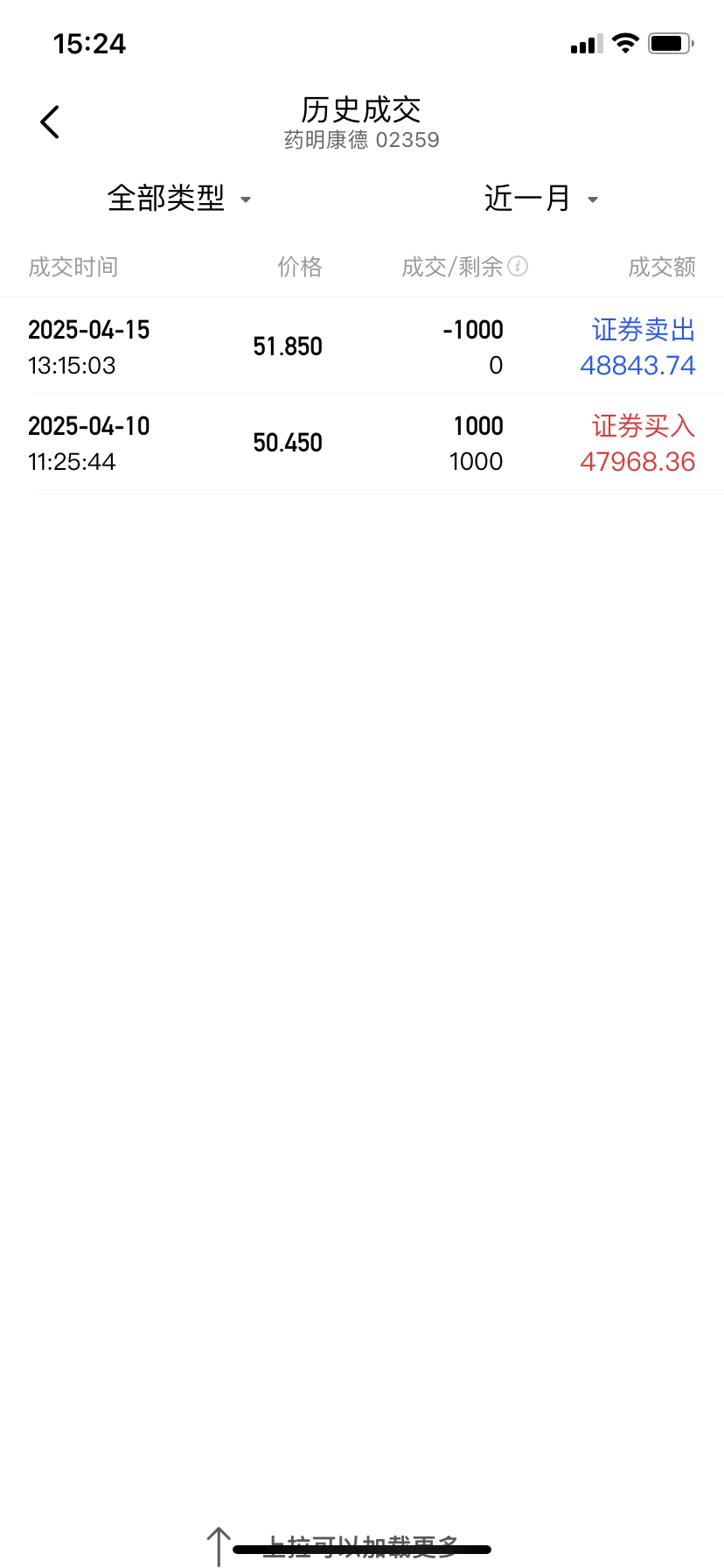Screen dimensions: 724x1568
Task: Tap the info icon beside 成交/剩余
Action: tap(518, 266)
